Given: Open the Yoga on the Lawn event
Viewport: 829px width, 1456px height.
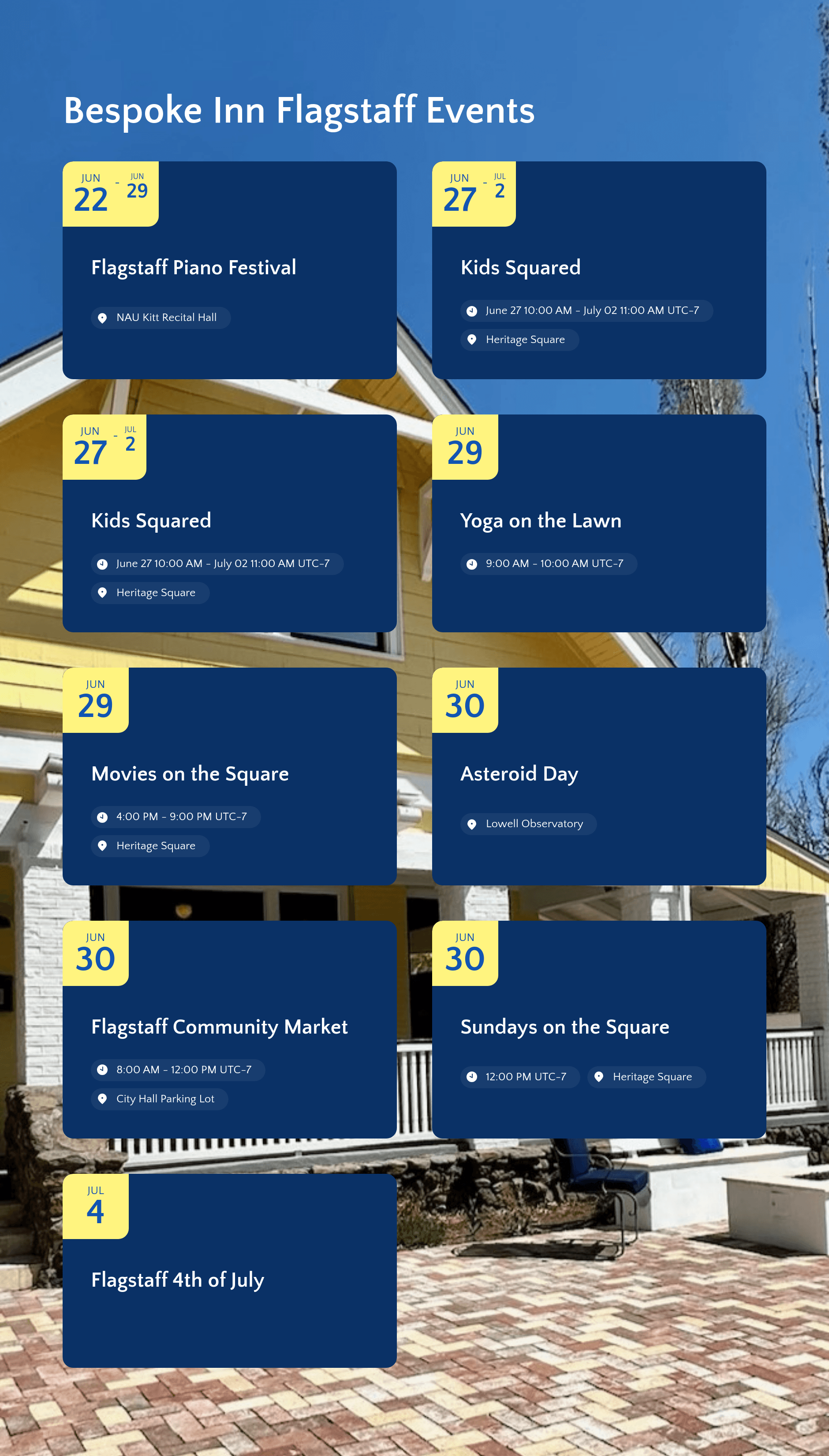Looking at the screenshot, I should point(540,521).
